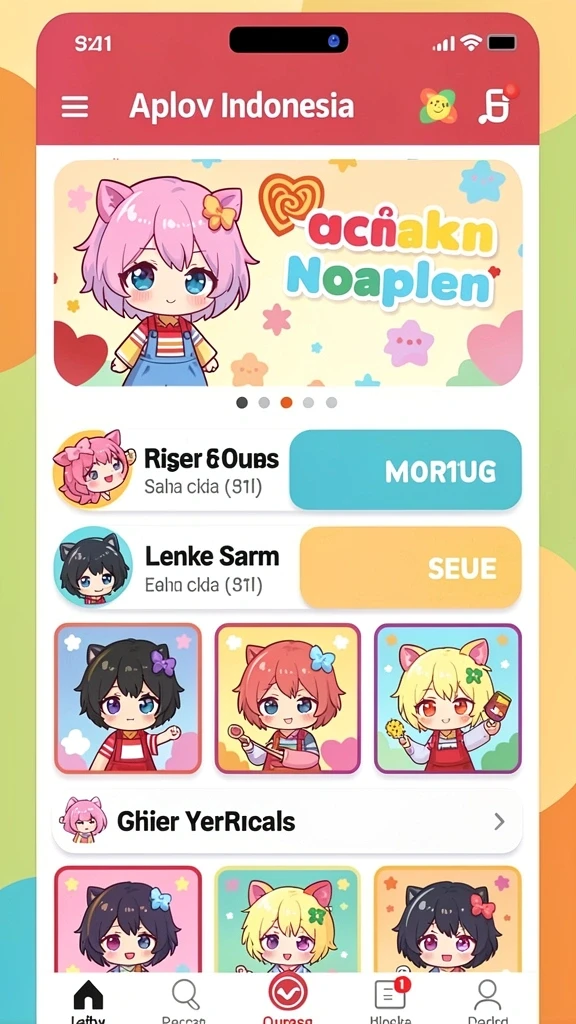Open the Riser 6Ouas row

pos(171,470)
